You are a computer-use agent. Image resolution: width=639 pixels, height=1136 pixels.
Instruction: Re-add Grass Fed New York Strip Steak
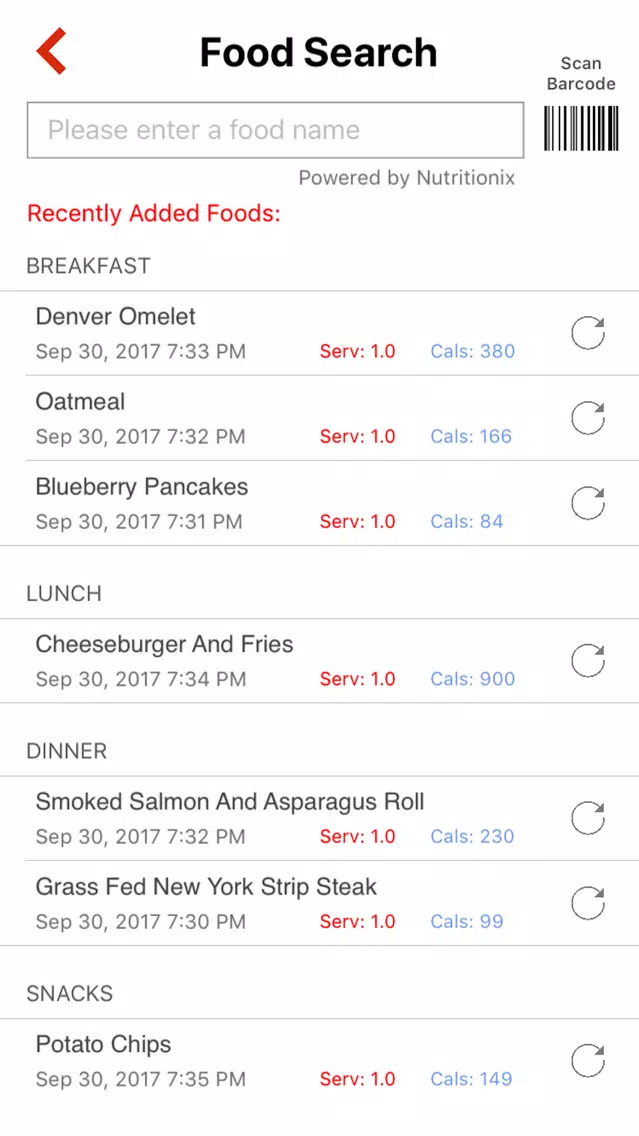(588, 903)
